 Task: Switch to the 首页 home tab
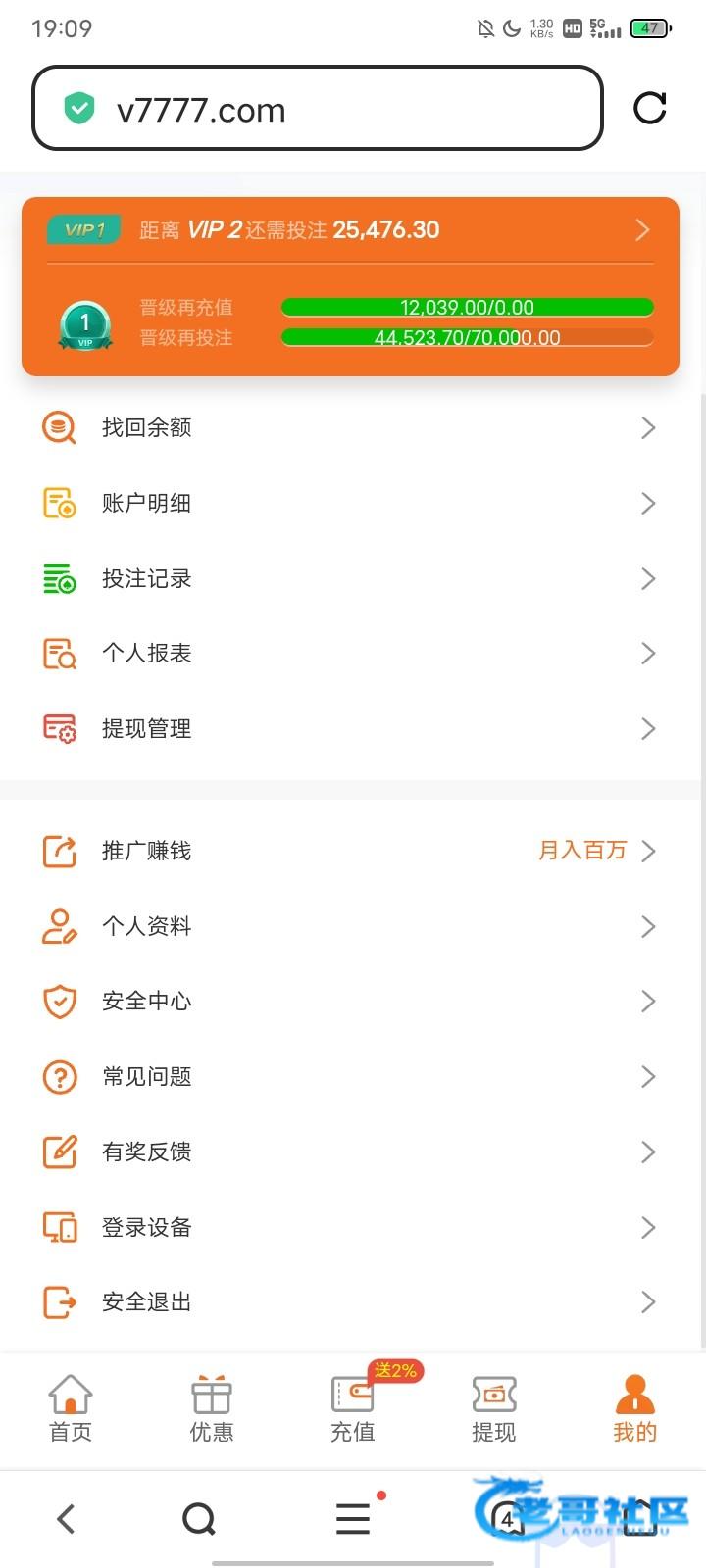71,1408
